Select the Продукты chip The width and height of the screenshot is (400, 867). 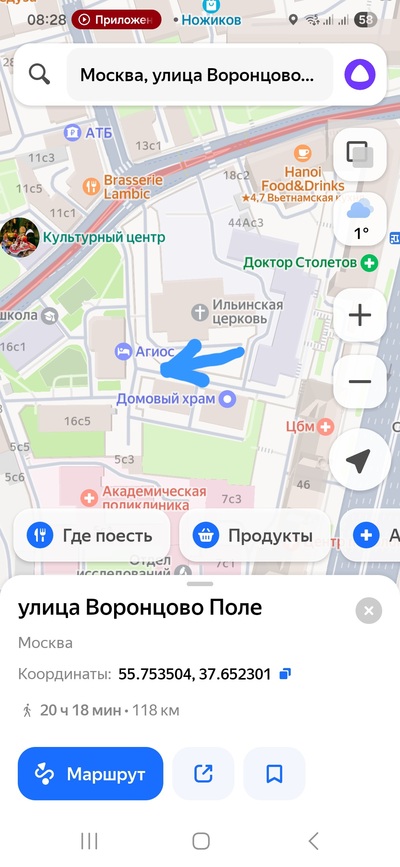coord(254,535)
